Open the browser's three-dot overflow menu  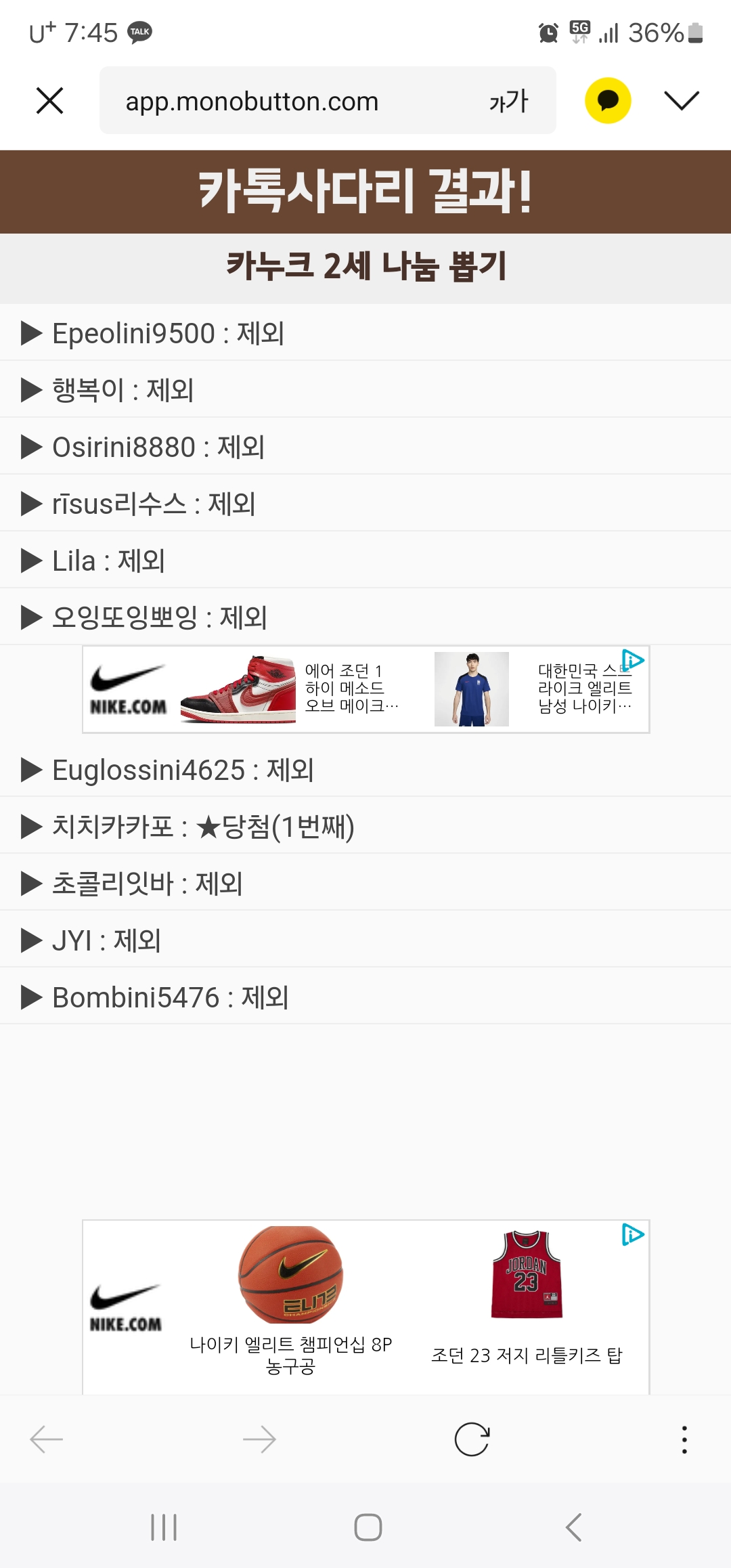[684, 1439]
